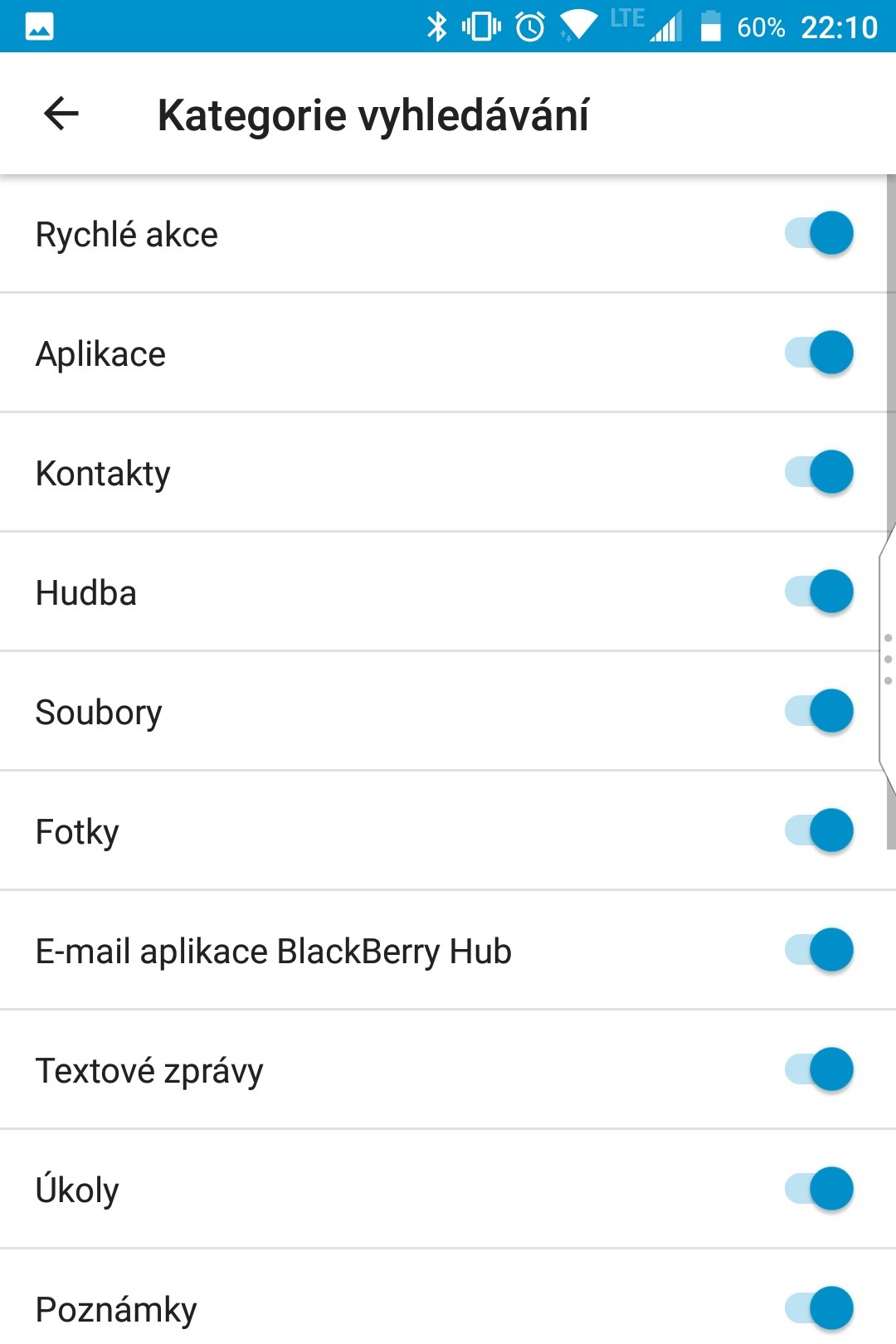Disable E-mail aplikace BlackBerry Hub searching
This screenshot has width=896, height=1344.
point(820,950)
